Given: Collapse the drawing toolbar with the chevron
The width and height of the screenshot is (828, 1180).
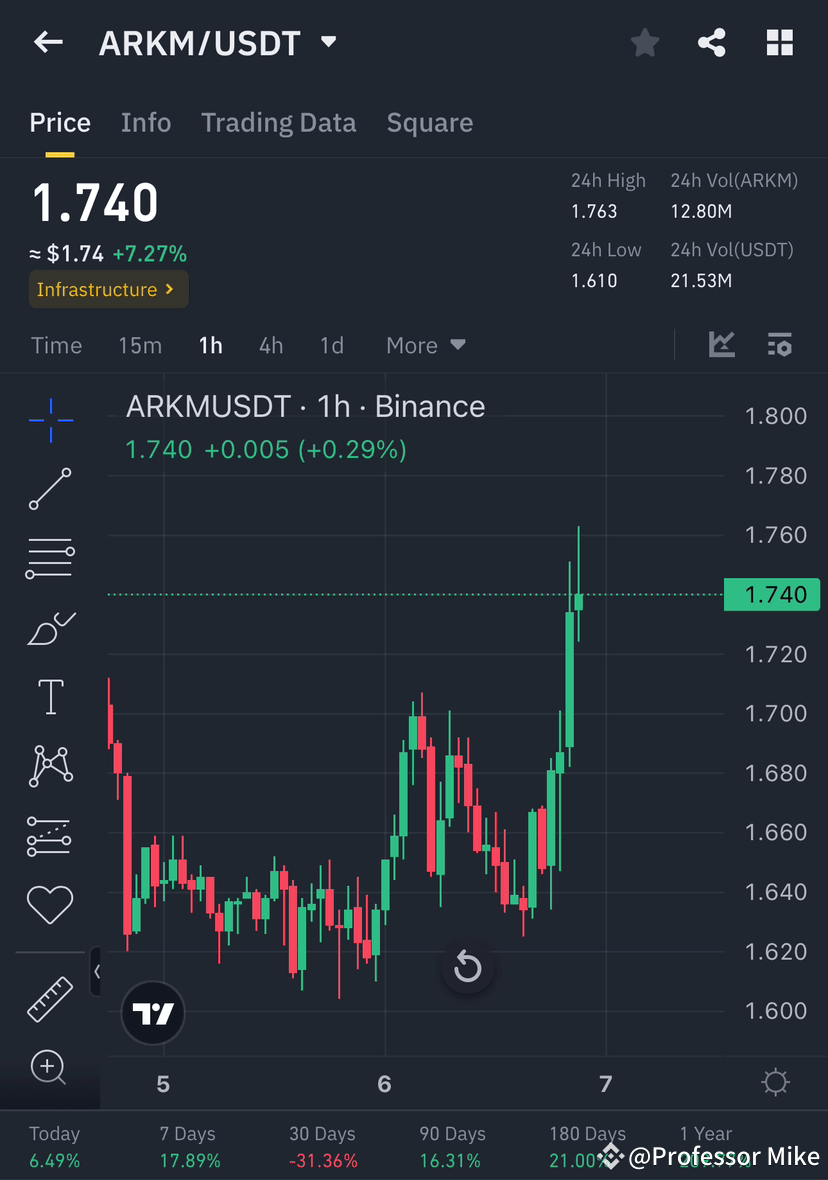Looking at the screenshot, I should [x=97, y=971].
